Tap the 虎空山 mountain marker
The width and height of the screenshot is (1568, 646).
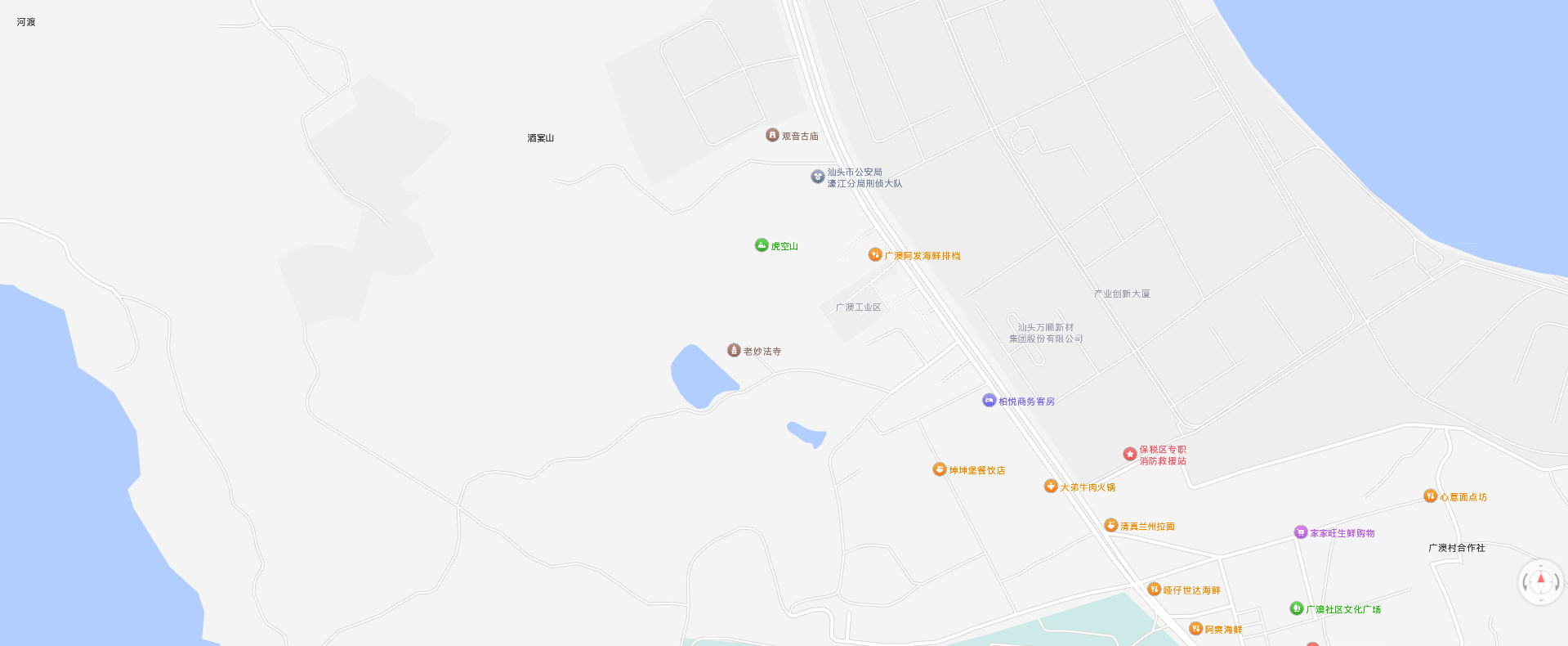click(x=762, y=245)
